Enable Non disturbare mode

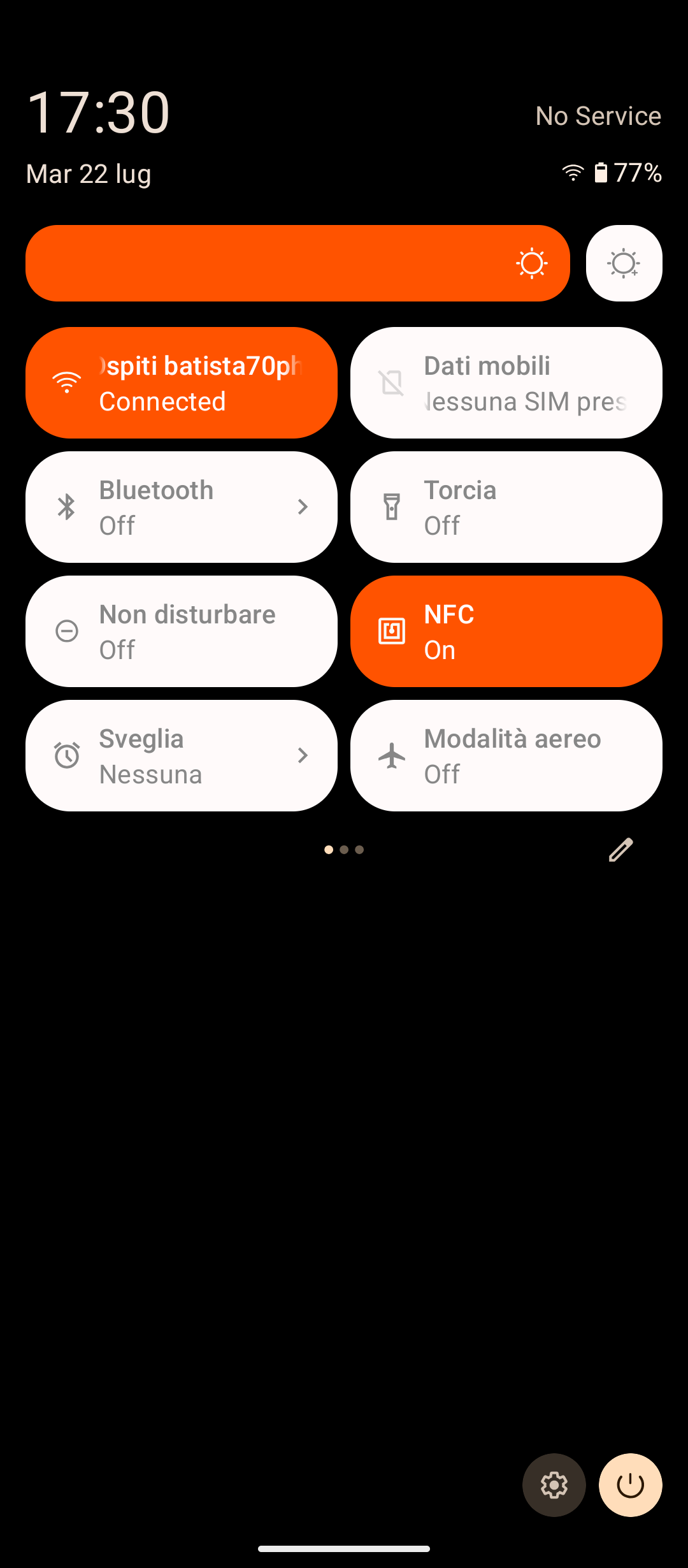tap(182, 631)
